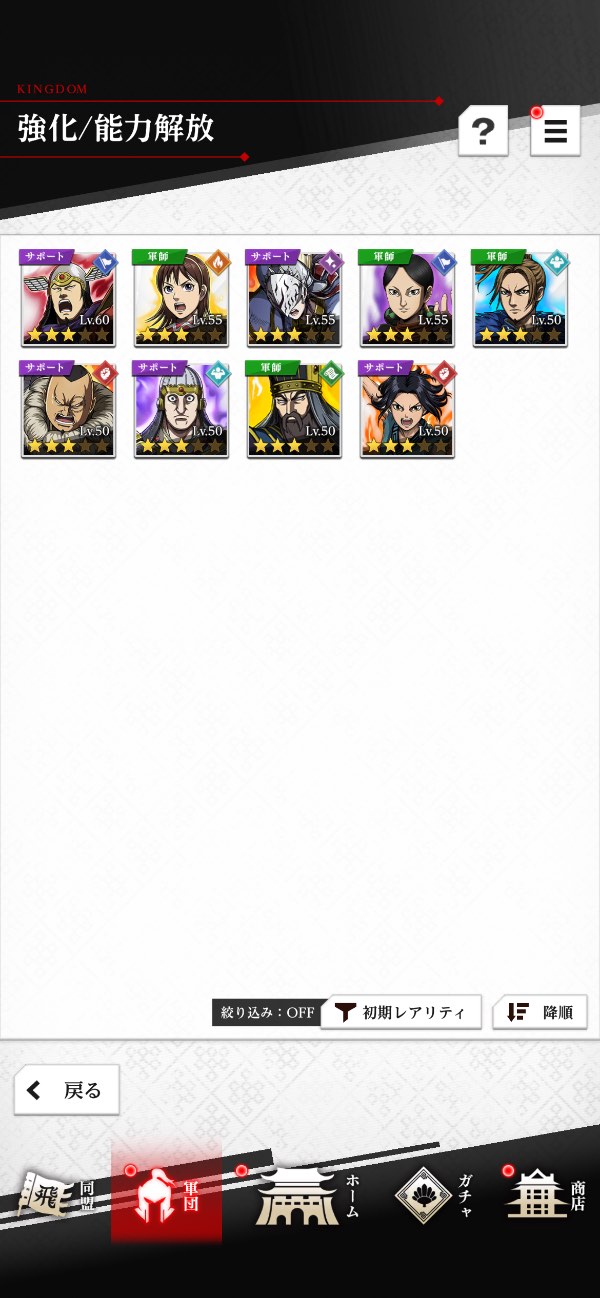Switch to the 商店 shop tab
Viewport: 600px width, 1298px height.
tap(545, 1196)
